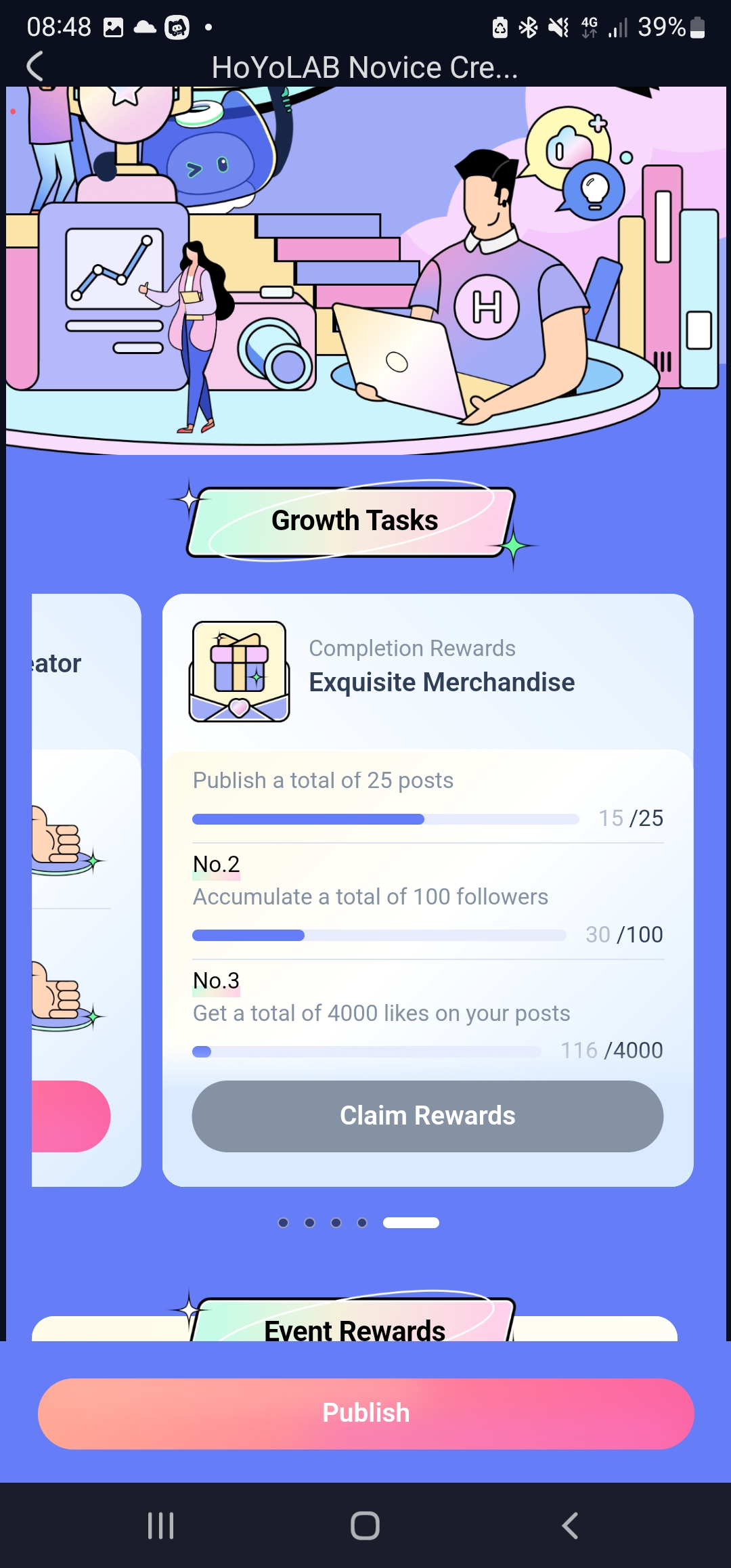Go to home screen via navigation bar
Image resolution: width=731 pixels, height=1568 pixels.
pyautogui.click(x=365, y=1525)
